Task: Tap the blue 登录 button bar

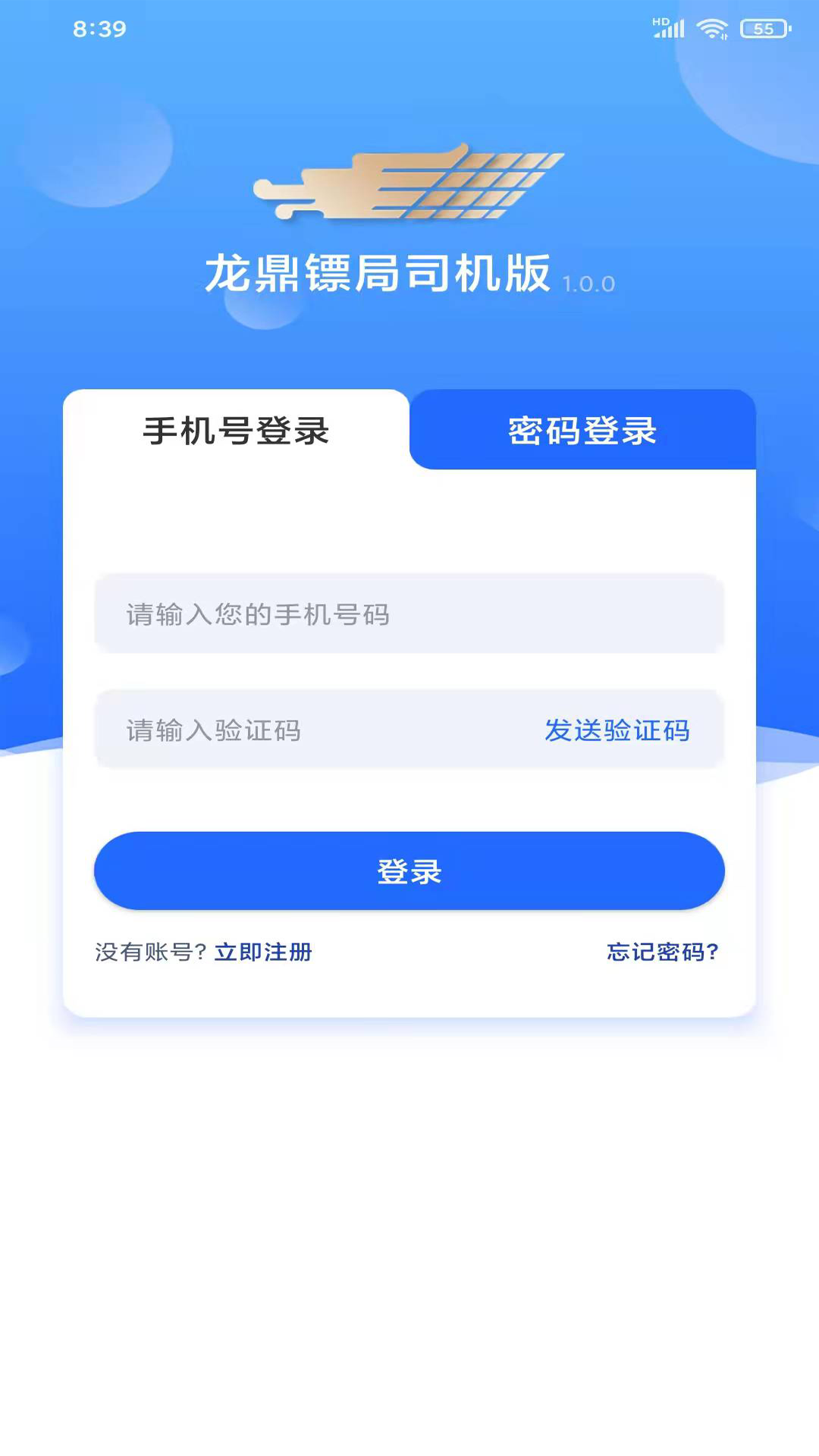Action: (409, 871)
